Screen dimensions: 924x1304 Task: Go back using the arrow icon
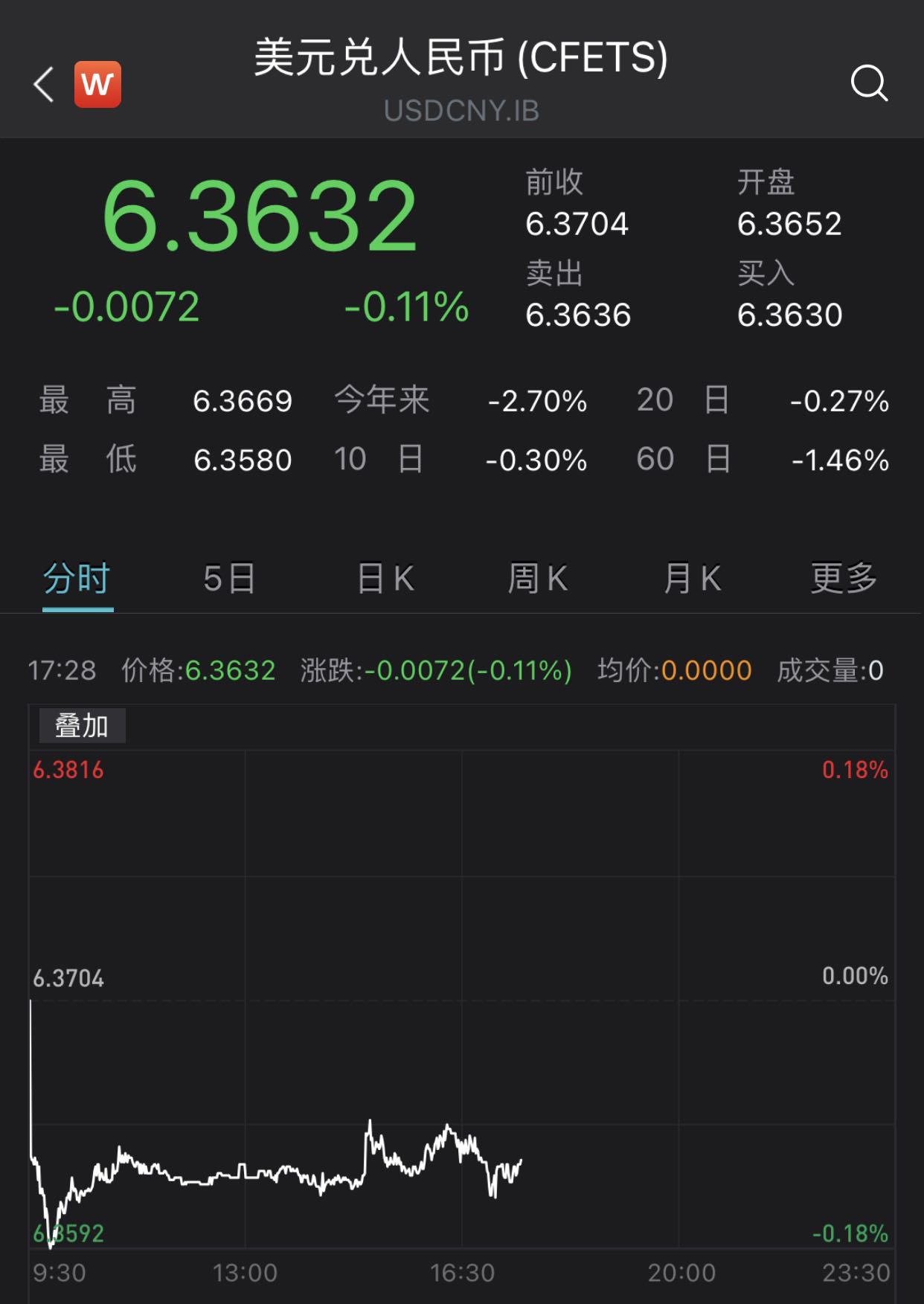44,84
